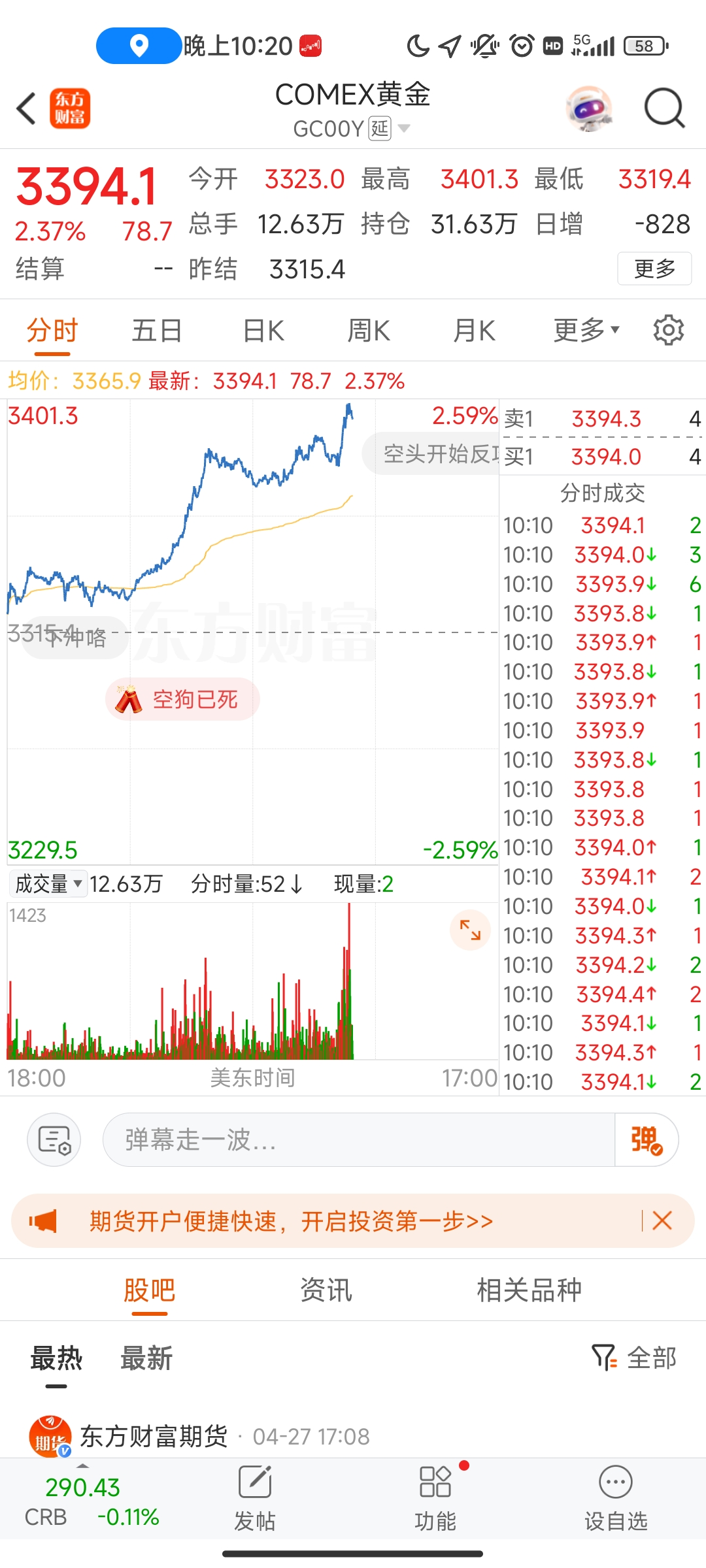Dismiss the 期货开户 promotion banner

click(x=662, y=1220)
